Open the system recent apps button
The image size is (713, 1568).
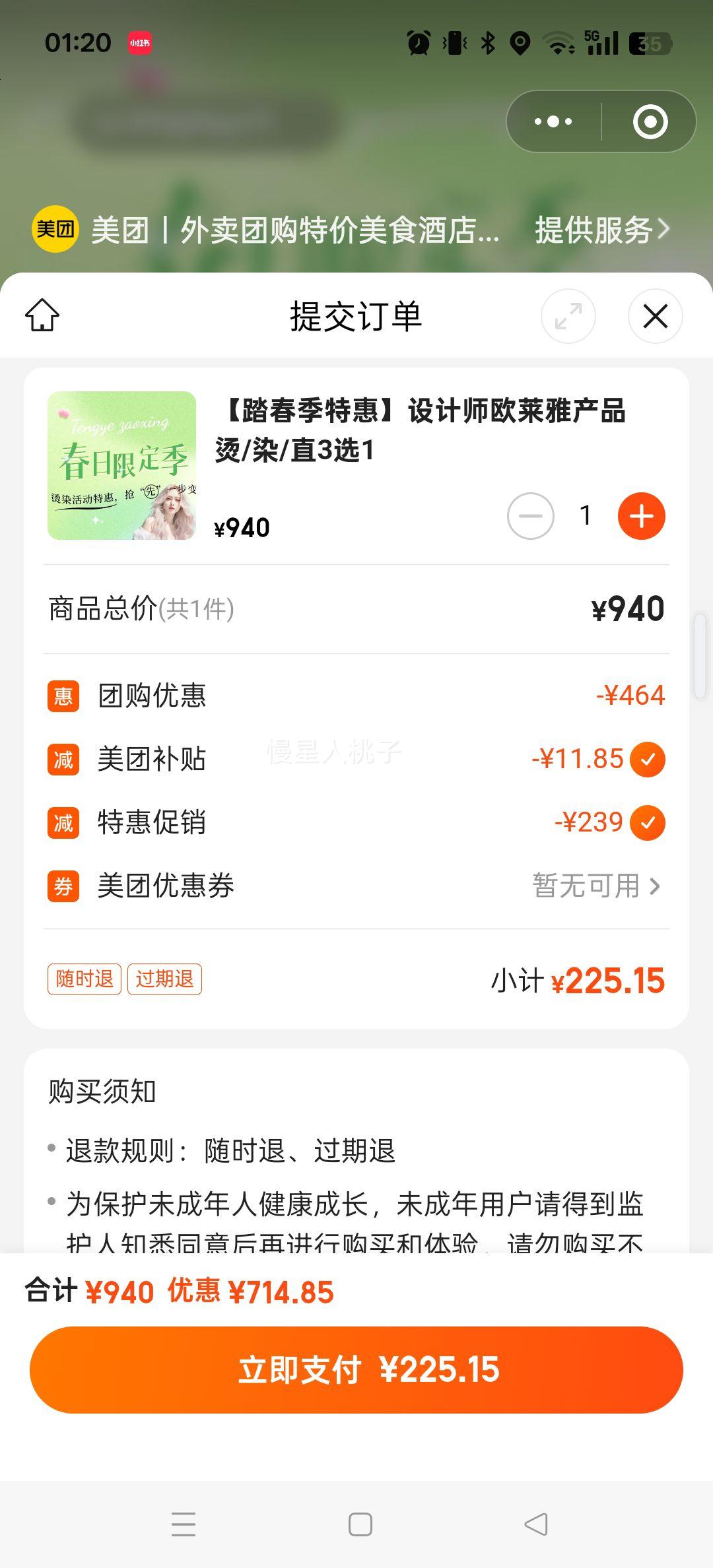183,1524
